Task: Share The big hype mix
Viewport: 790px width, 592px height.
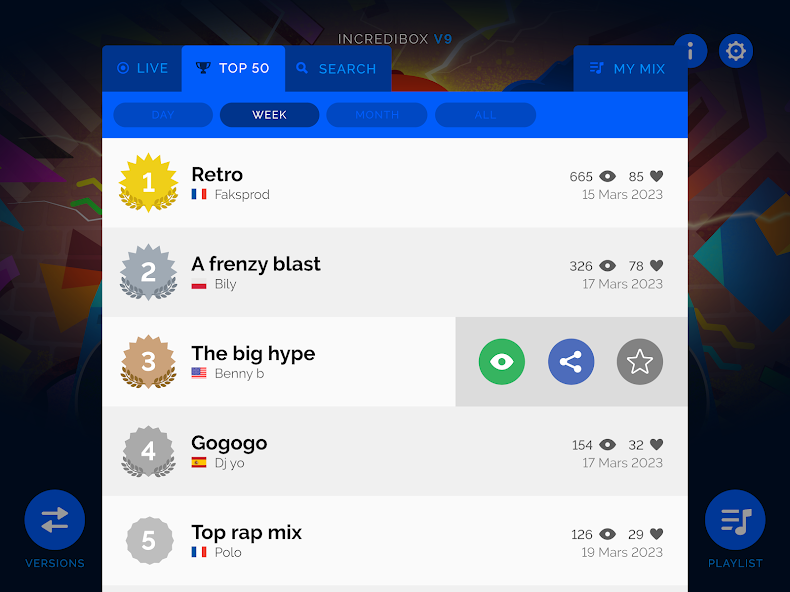Action: point(571,362)
